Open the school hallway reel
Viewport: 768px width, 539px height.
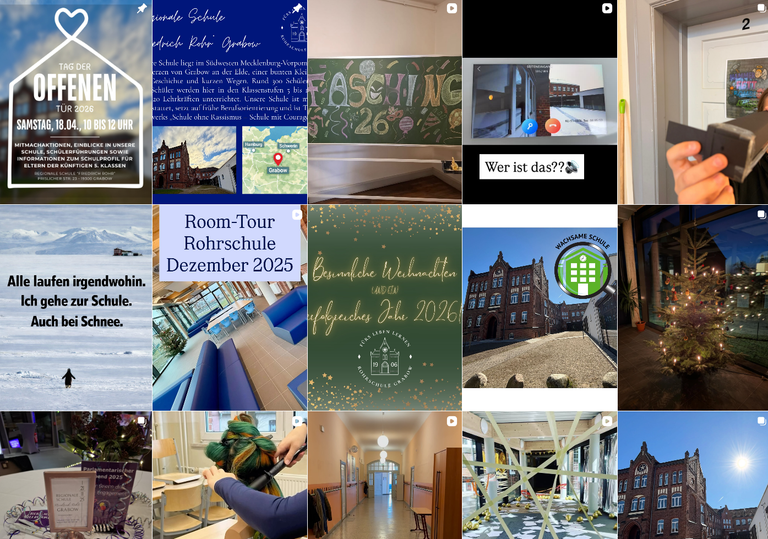coord(384,476)
